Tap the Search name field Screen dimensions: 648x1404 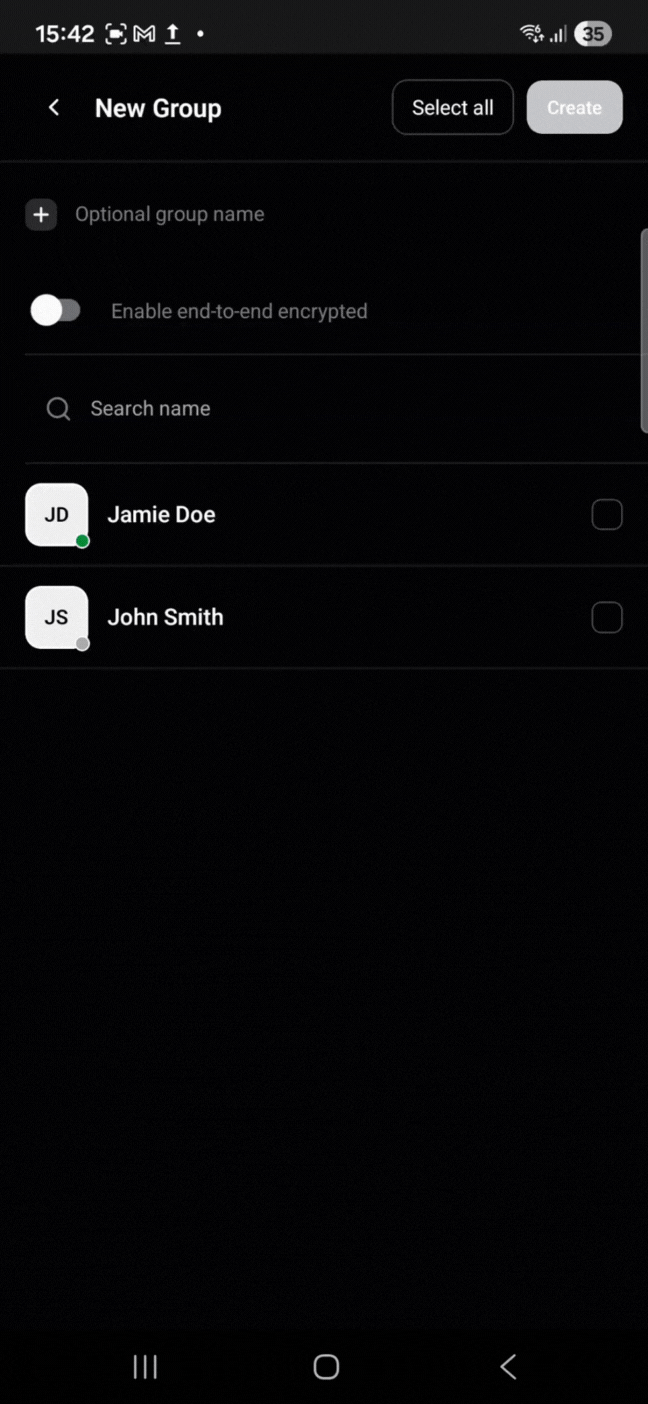pos(150,408)
